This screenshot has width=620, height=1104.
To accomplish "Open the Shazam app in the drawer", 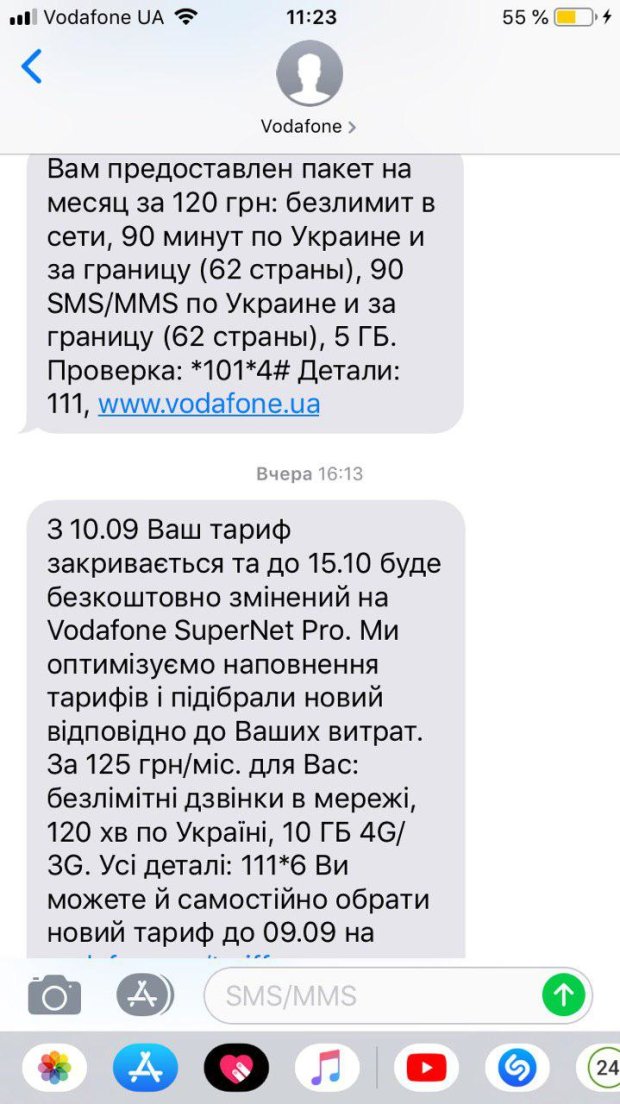I will click(517, 1068).
